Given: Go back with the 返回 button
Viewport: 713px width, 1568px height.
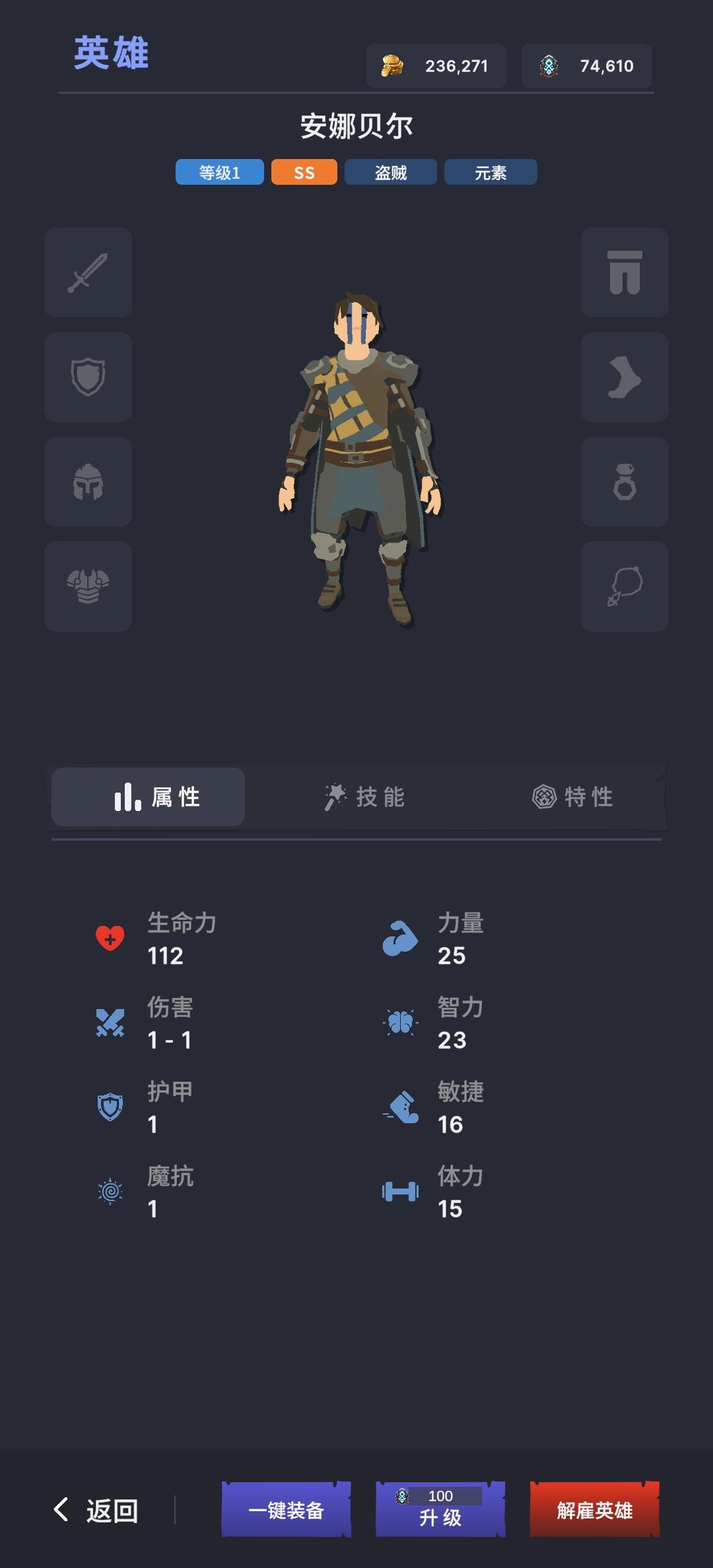Looking at the screenshot, I should pos(96,1510).
